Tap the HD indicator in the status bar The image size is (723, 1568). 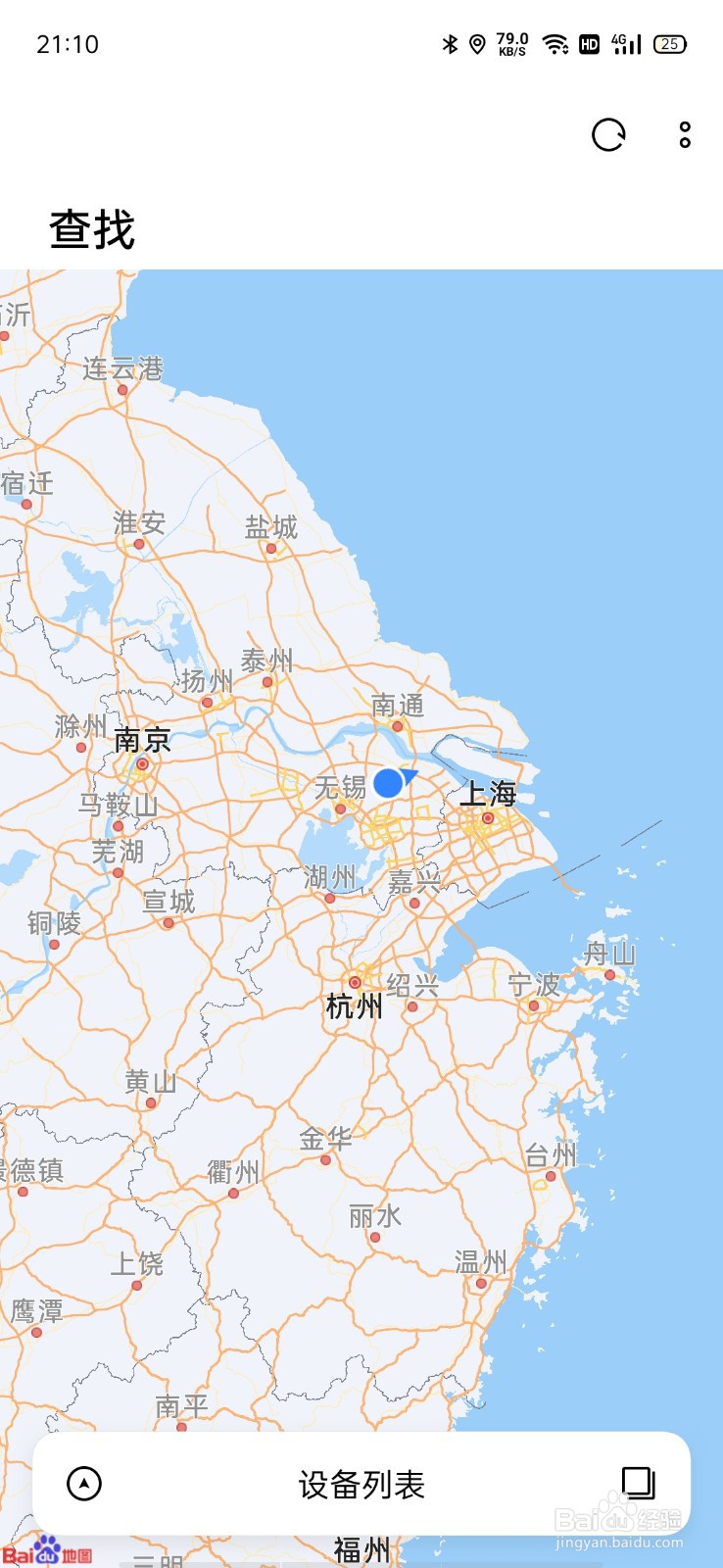click(589, 44)
